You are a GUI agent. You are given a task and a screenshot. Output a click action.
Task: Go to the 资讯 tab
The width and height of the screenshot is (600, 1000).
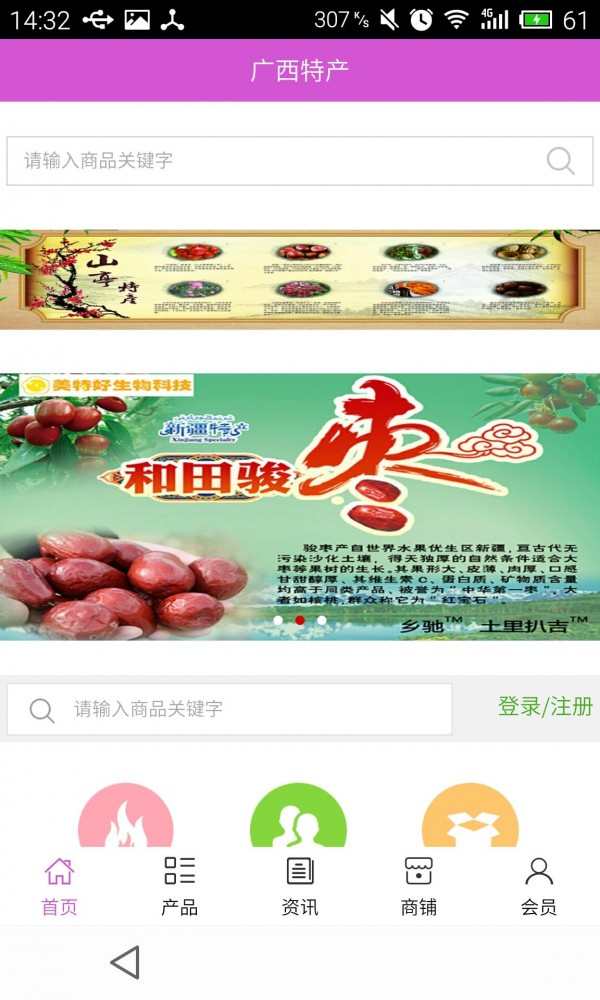[300, 886]
